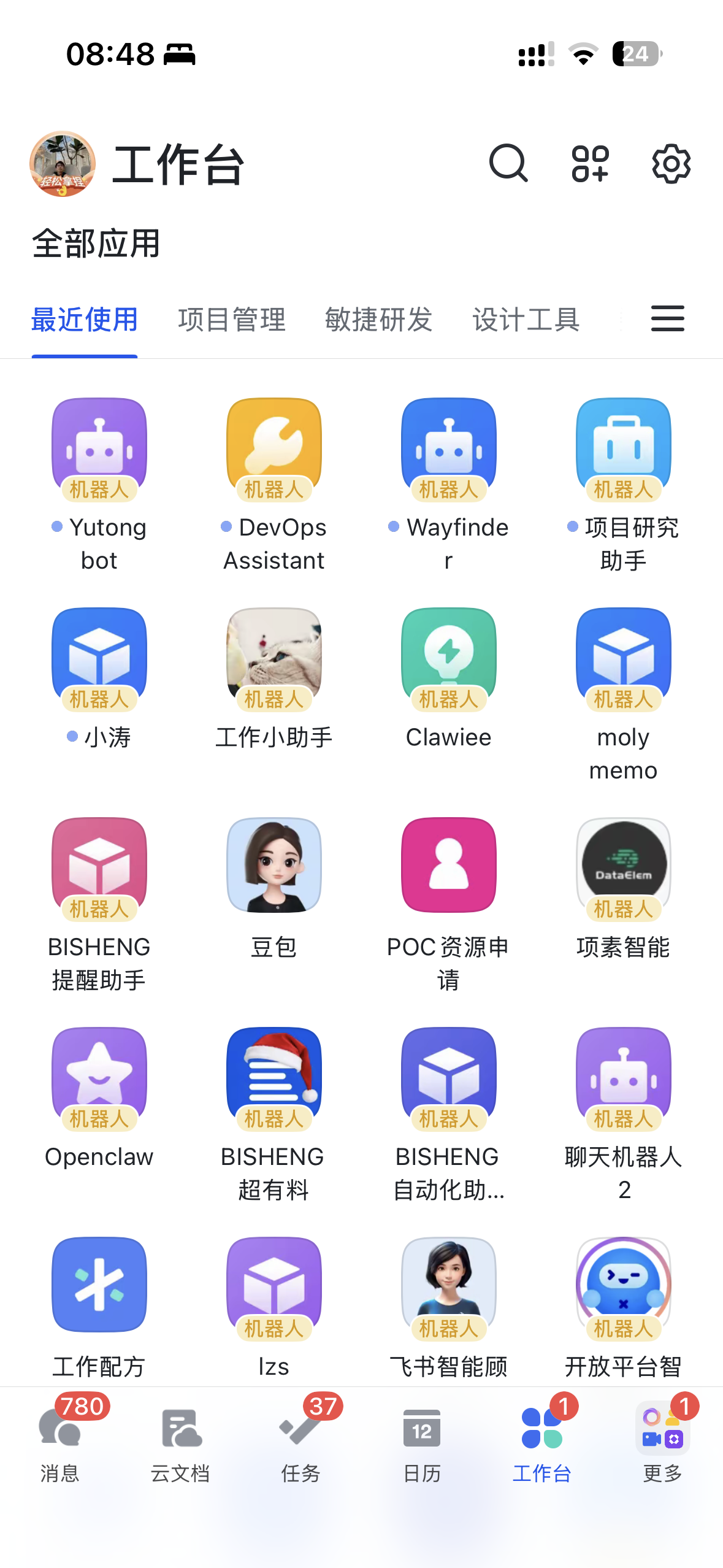Viewport: 723px width, 1568px height.
Task: Switch to the 项目管理 tab
Action: pos(232,320)
